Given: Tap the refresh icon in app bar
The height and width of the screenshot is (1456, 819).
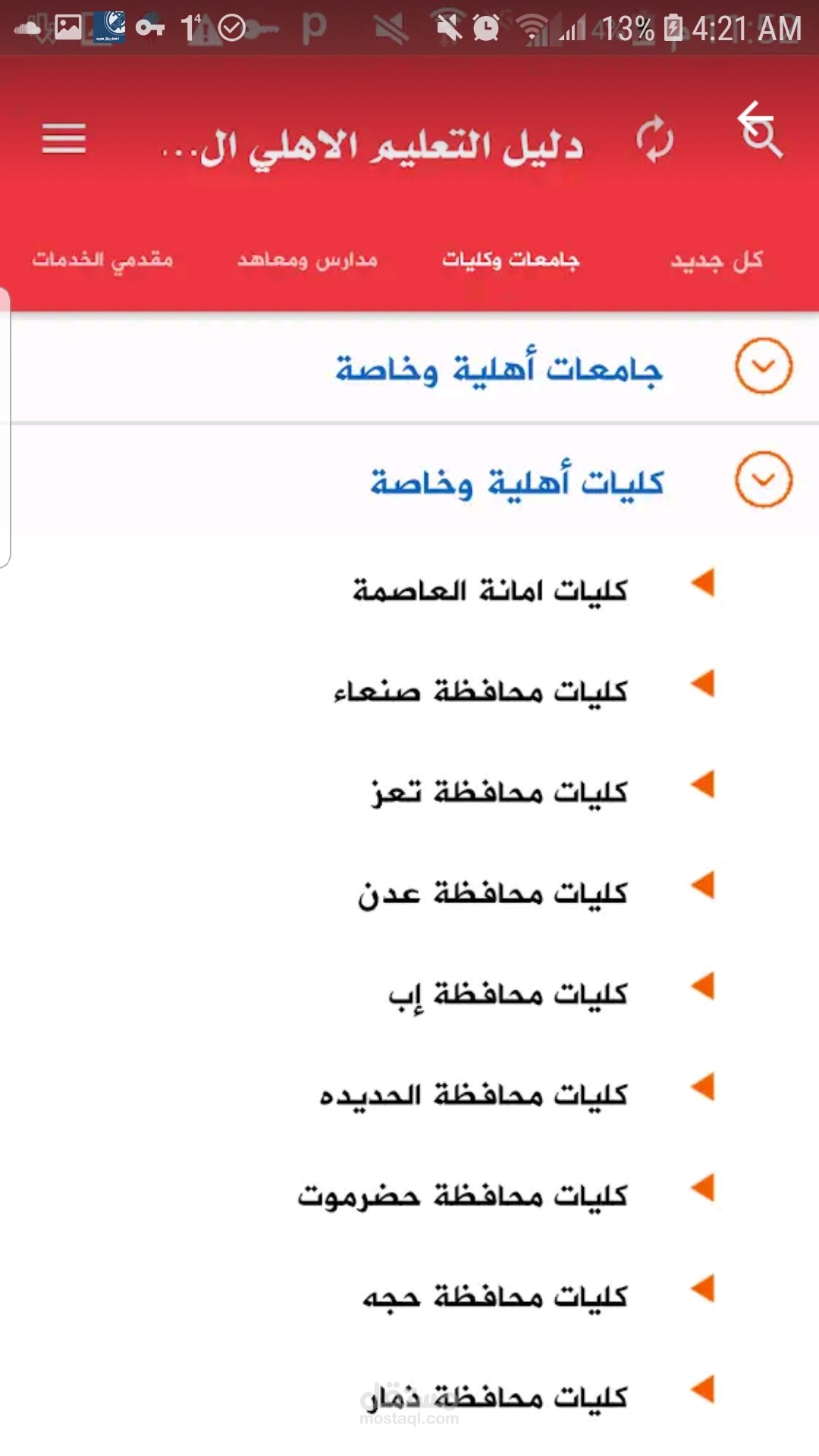Looking at the screenshot, I should (x=654, y=140).
